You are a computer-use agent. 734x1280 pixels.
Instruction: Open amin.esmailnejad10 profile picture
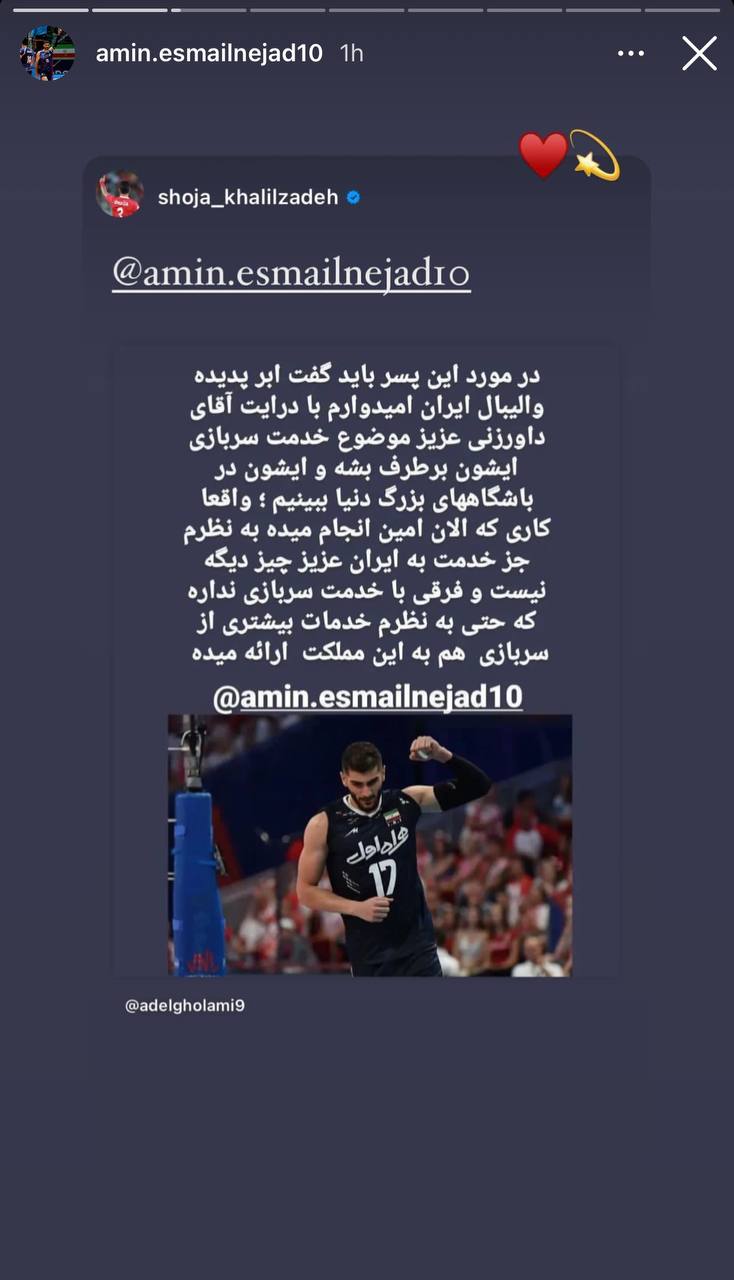[48, 53]
